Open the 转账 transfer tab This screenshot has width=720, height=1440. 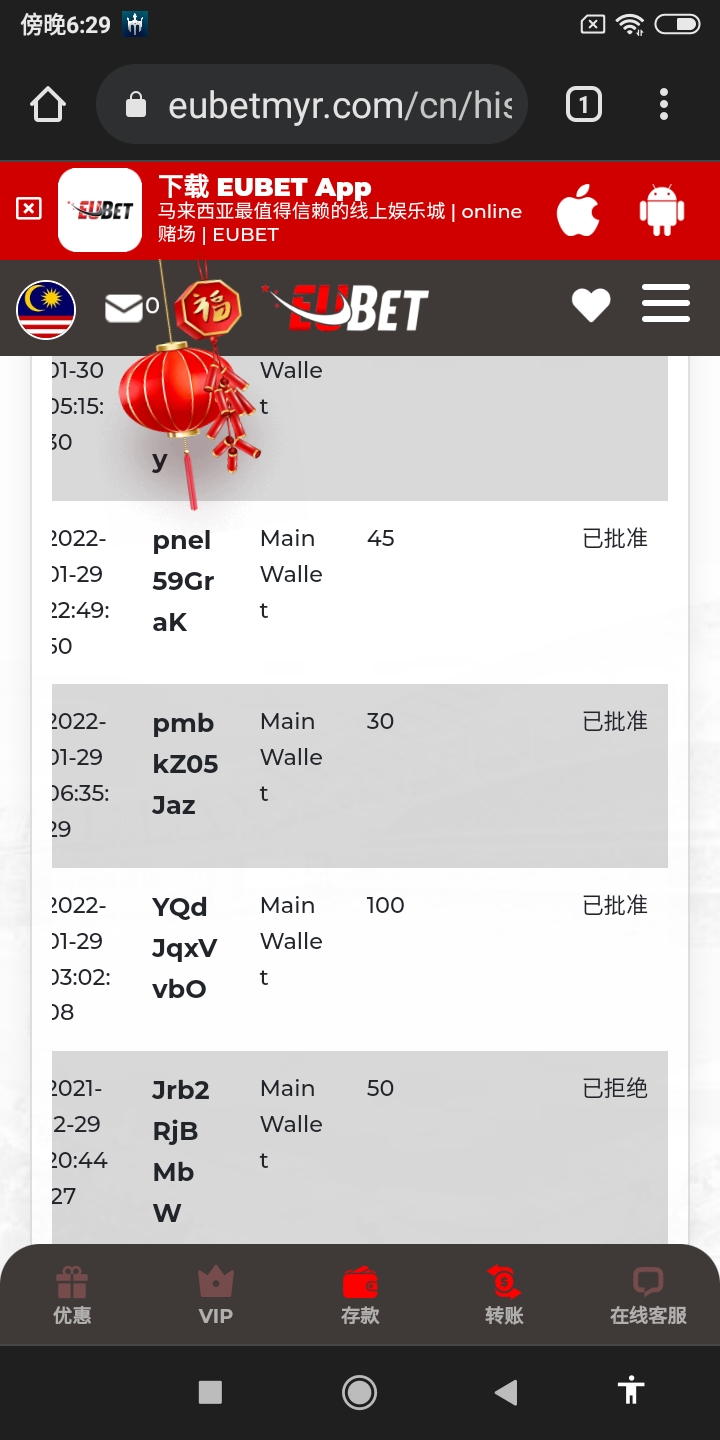504,1295
